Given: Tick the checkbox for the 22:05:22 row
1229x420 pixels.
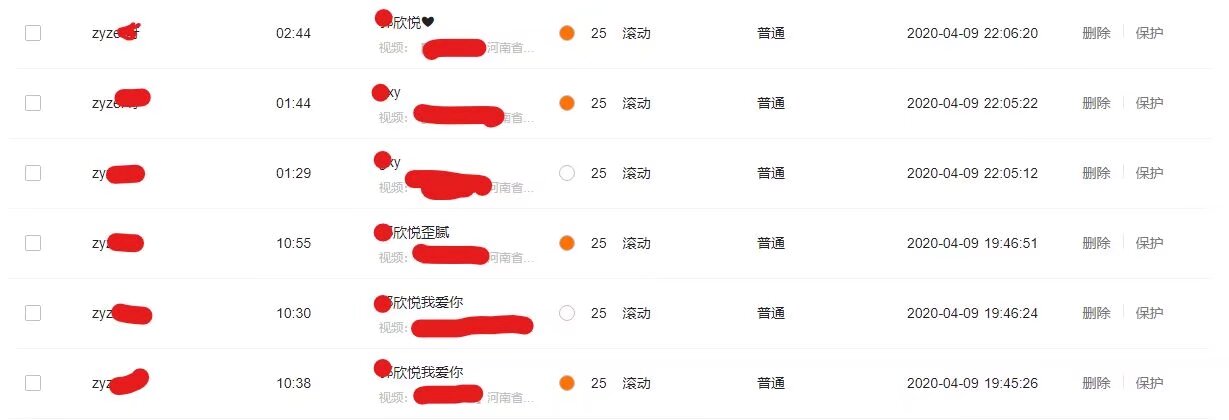Looking at the screenshot, I should pos(33,103).
